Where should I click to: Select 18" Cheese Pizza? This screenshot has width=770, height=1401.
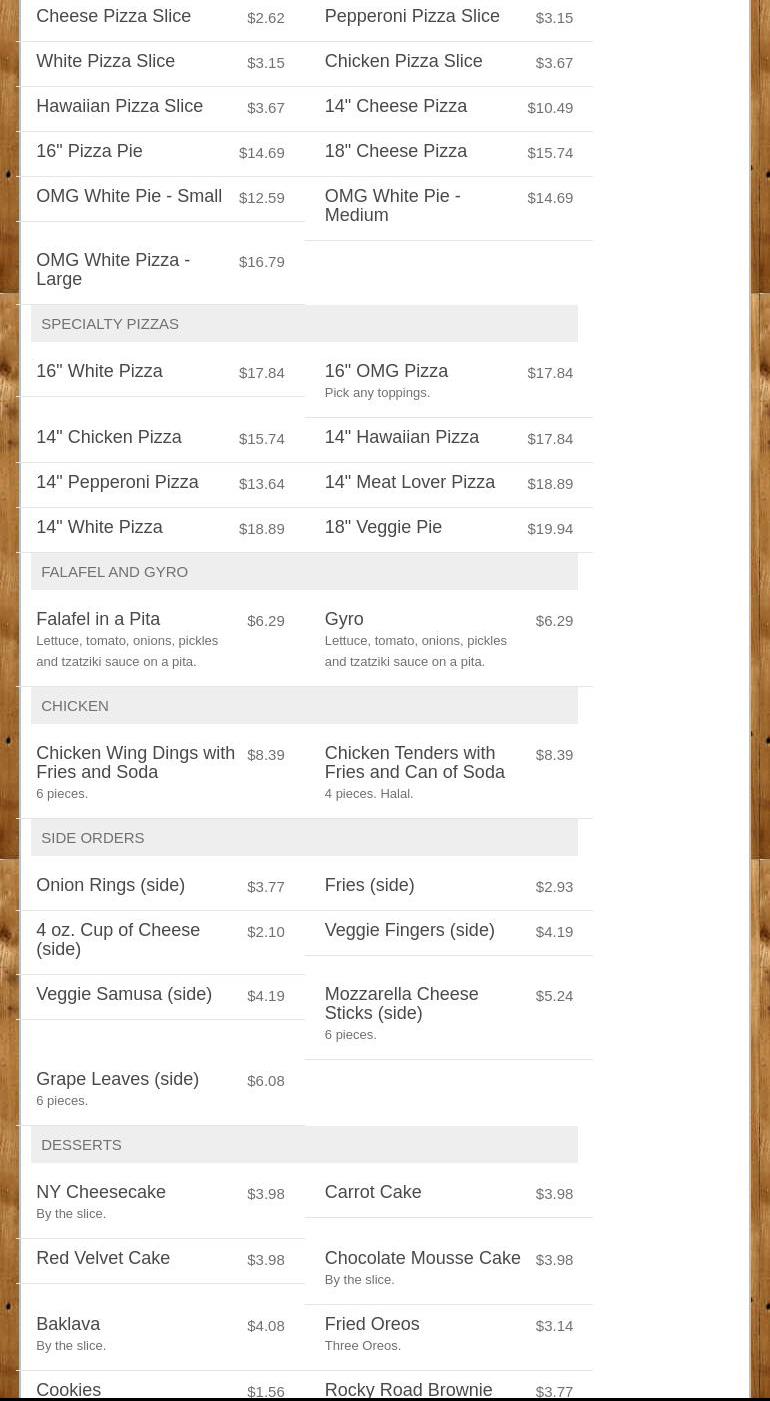click(x=448, y=153)
